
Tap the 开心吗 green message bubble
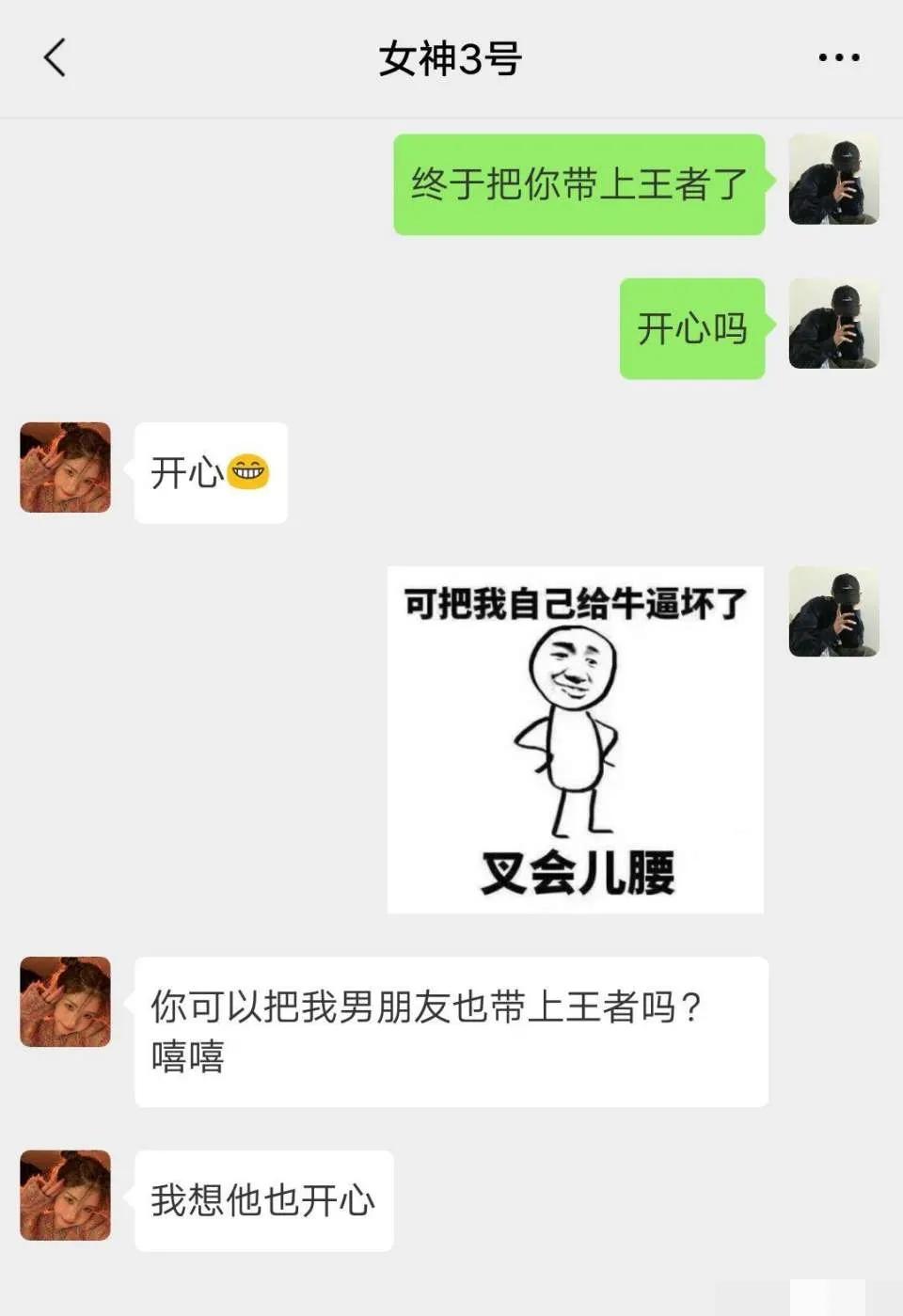click(x=691, y=328)
